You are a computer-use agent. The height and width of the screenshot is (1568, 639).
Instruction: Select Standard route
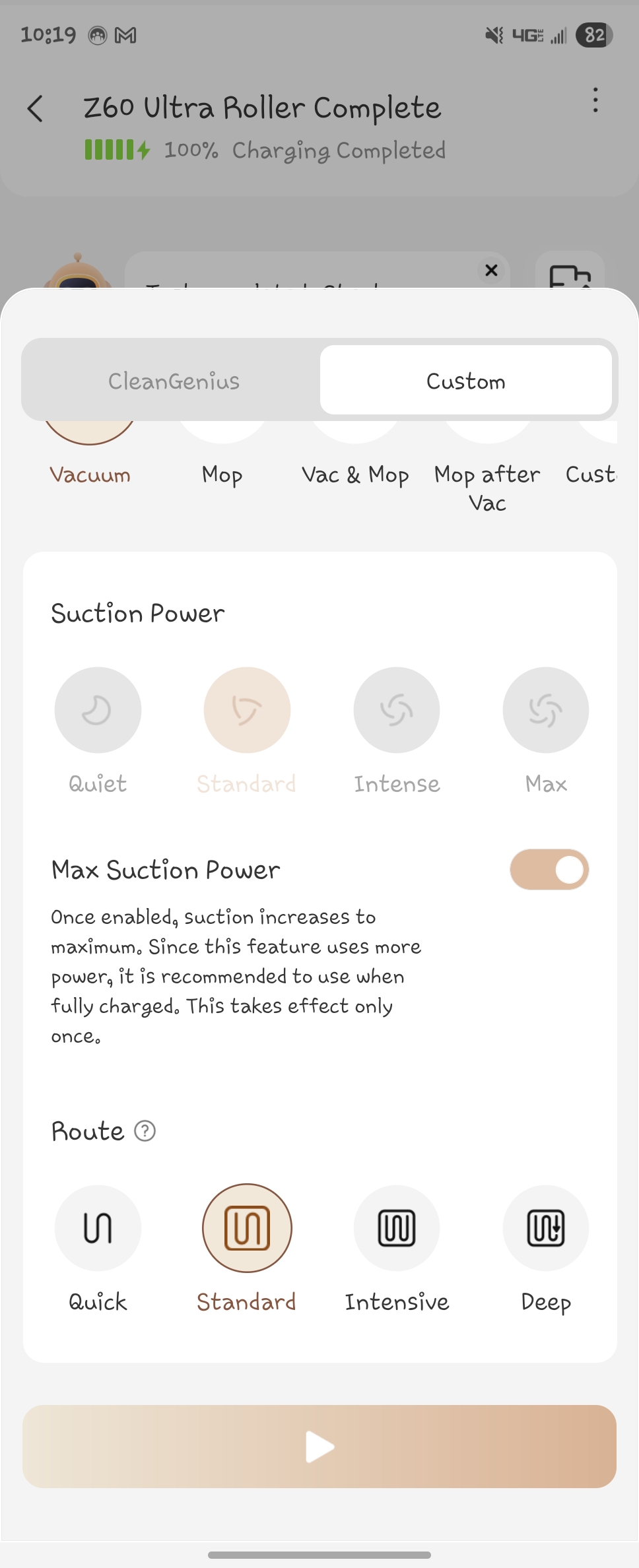pyautogui.click(x=247, y=1227)
